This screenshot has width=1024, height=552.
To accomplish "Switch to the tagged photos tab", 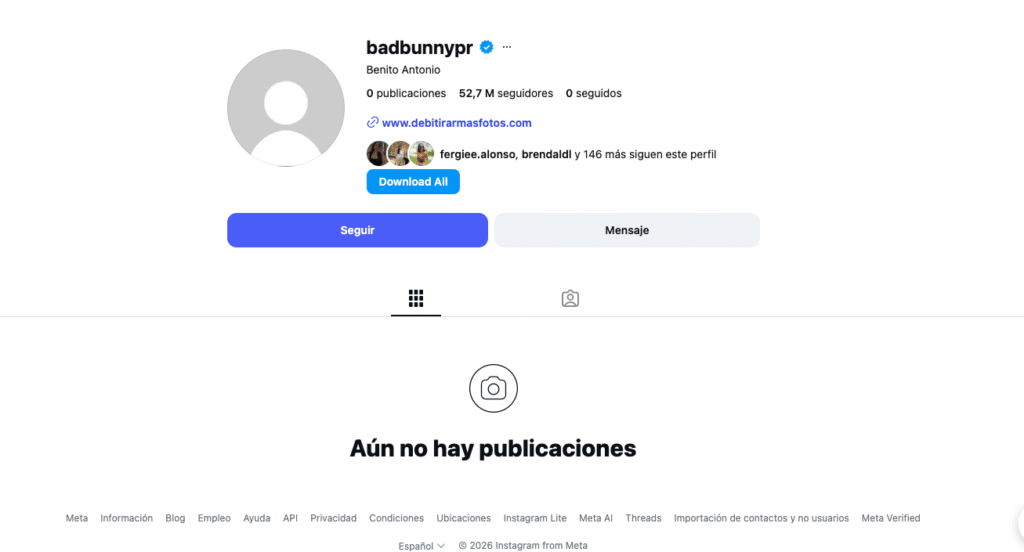I will pos(570,298).
